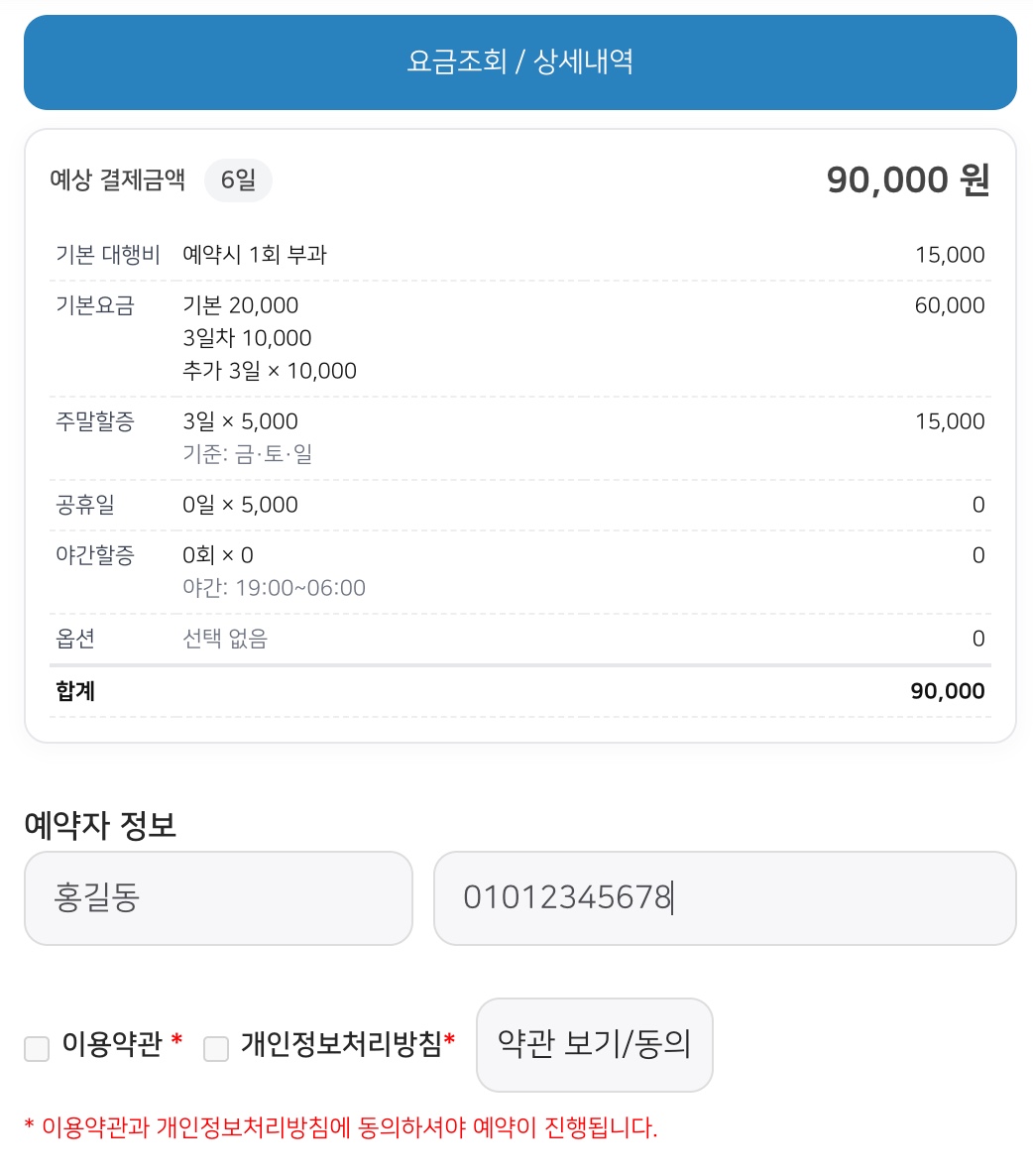This screenshot has height=1176, width=1033.
Task: Click the 예상 결제금액 label
Action: [118, 180]
